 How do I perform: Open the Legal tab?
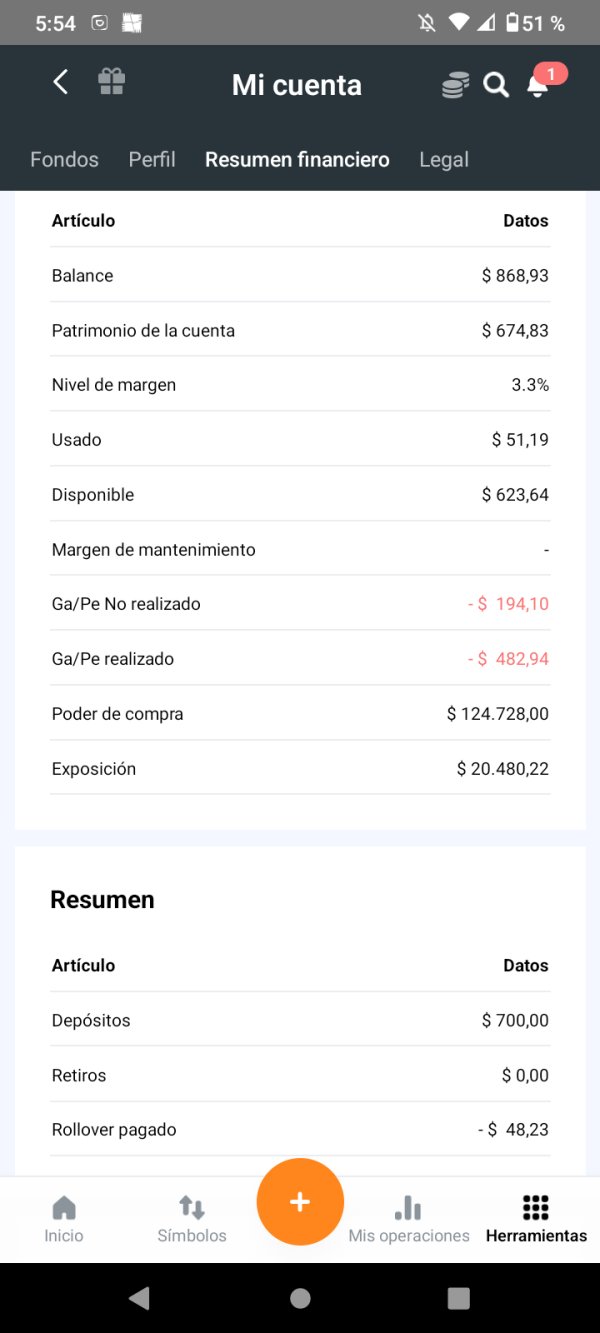click(444, 159)
